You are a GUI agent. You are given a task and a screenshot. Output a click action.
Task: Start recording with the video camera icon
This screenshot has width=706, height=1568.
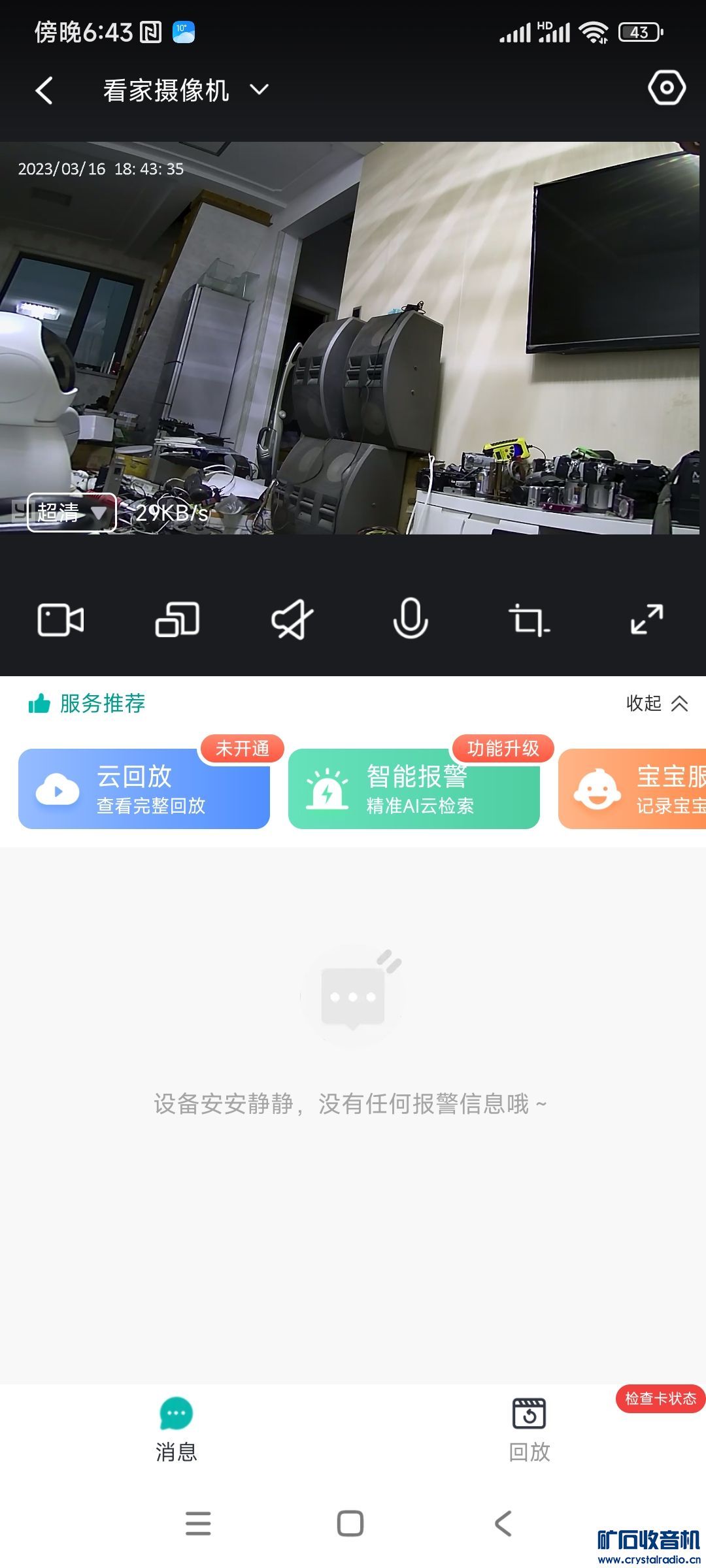61,619
